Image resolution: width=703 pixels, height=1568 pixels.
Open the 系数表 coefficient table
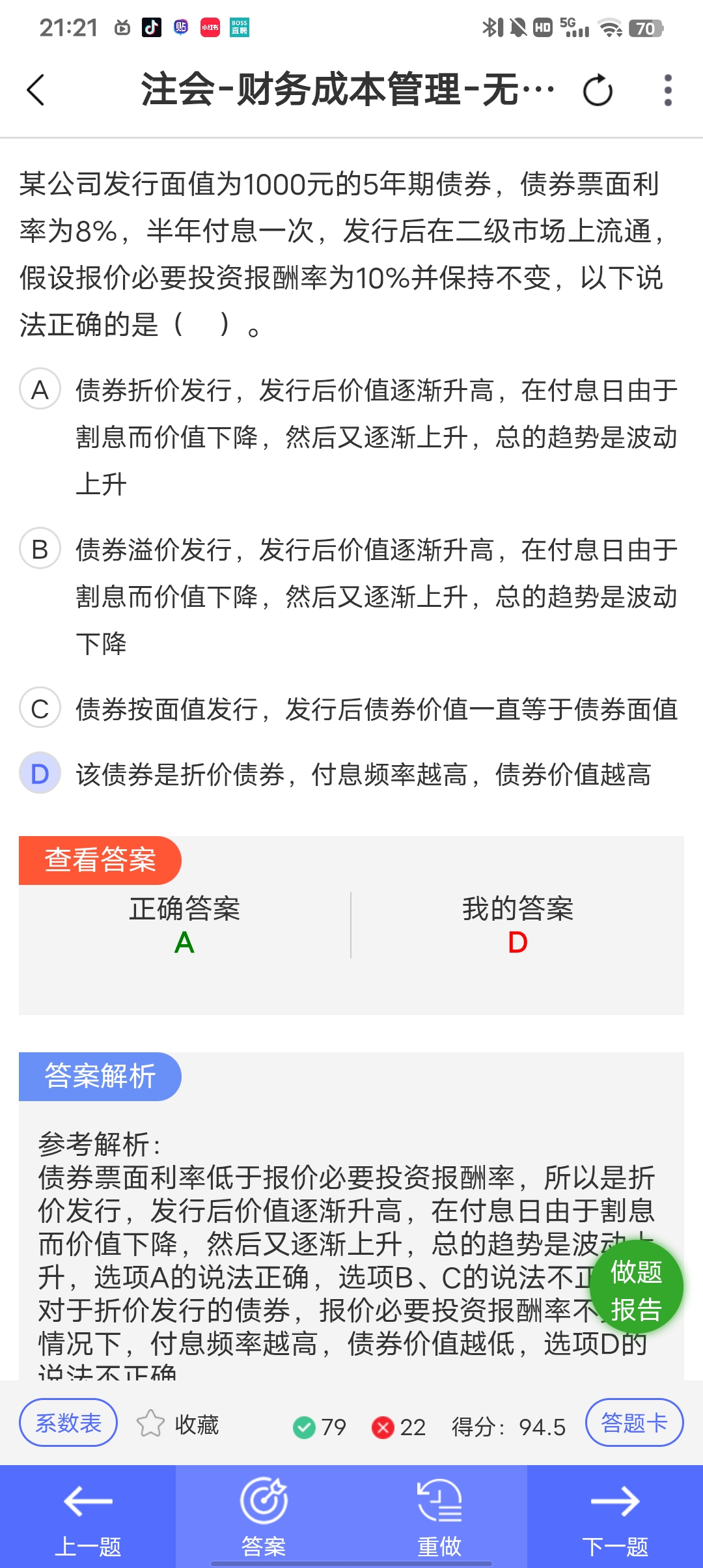(x=68, y=1423)
